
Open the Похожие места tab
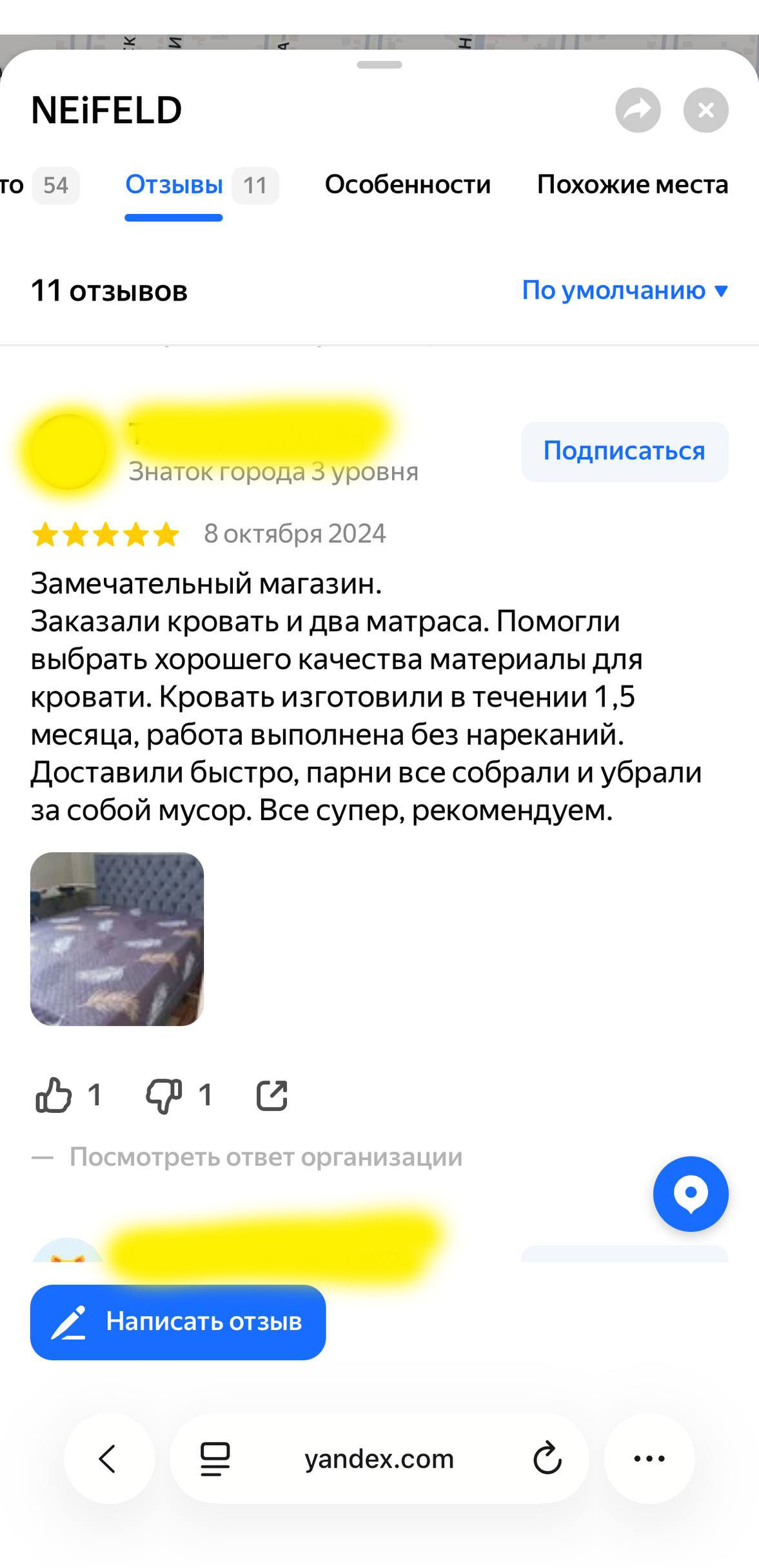pyautogui.click(x=632, y=185)
